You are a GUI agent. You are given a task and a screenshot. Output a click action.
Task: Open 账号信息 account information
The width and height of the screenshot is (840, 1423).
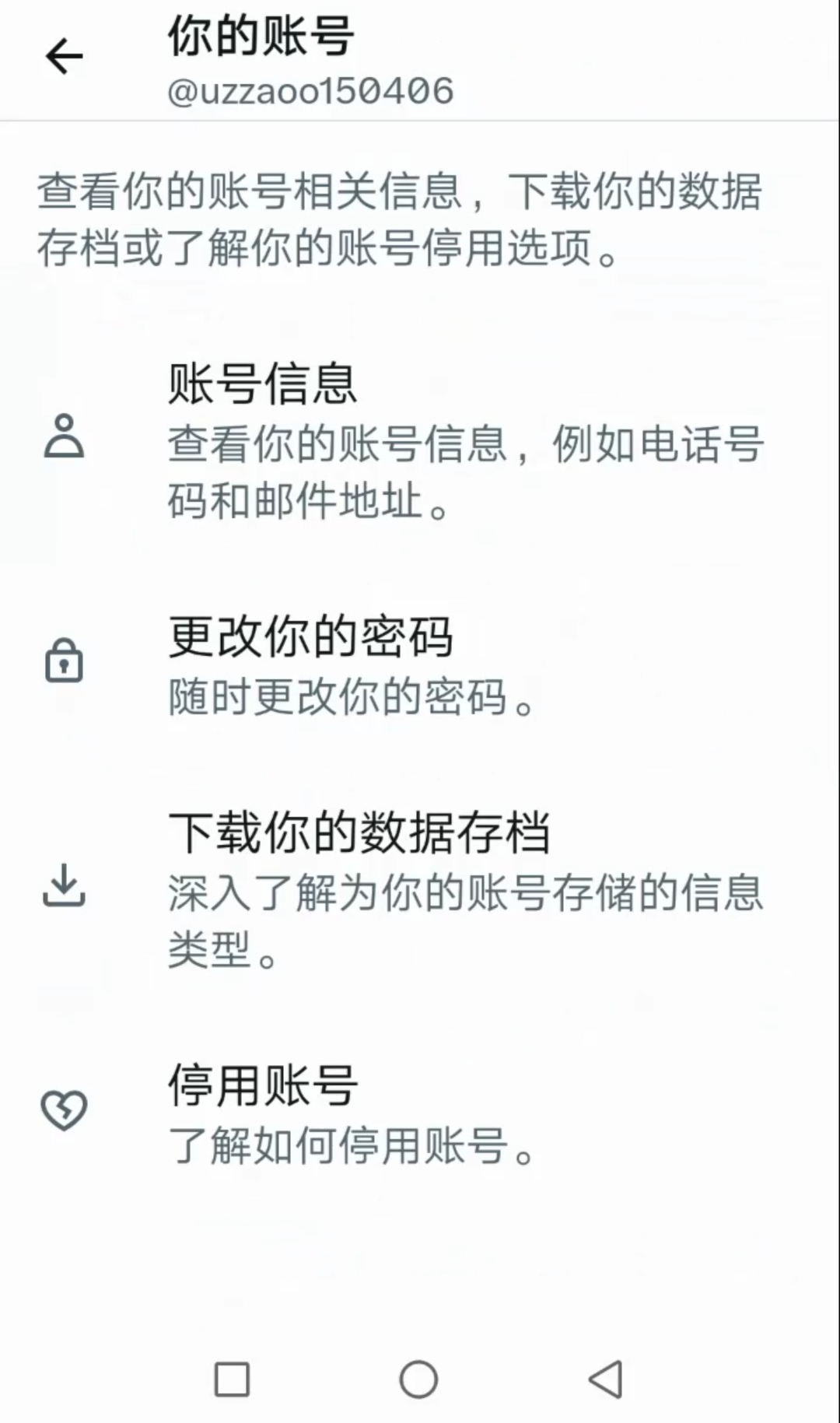point(420,440)
